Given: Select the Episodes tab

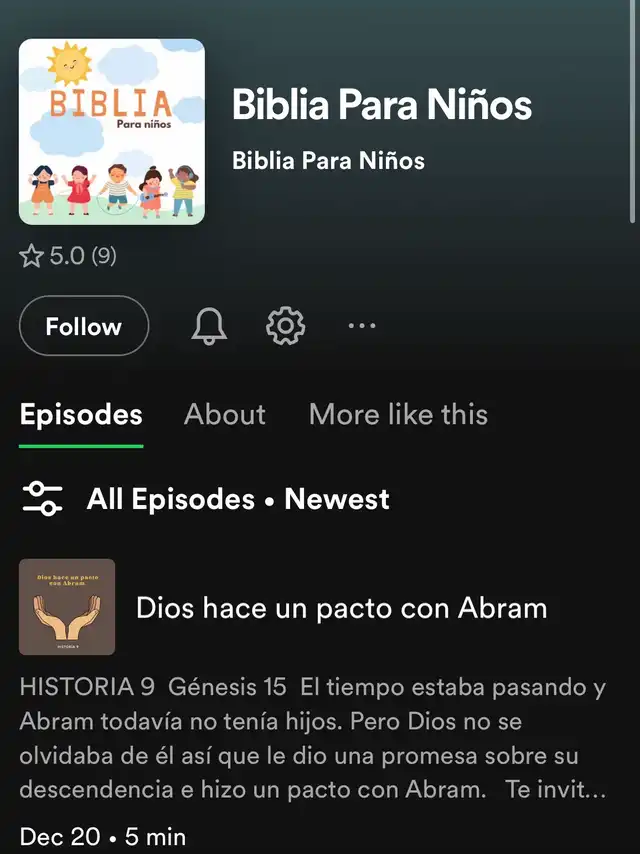Looking at the screenshot, I should click(81, 414).
